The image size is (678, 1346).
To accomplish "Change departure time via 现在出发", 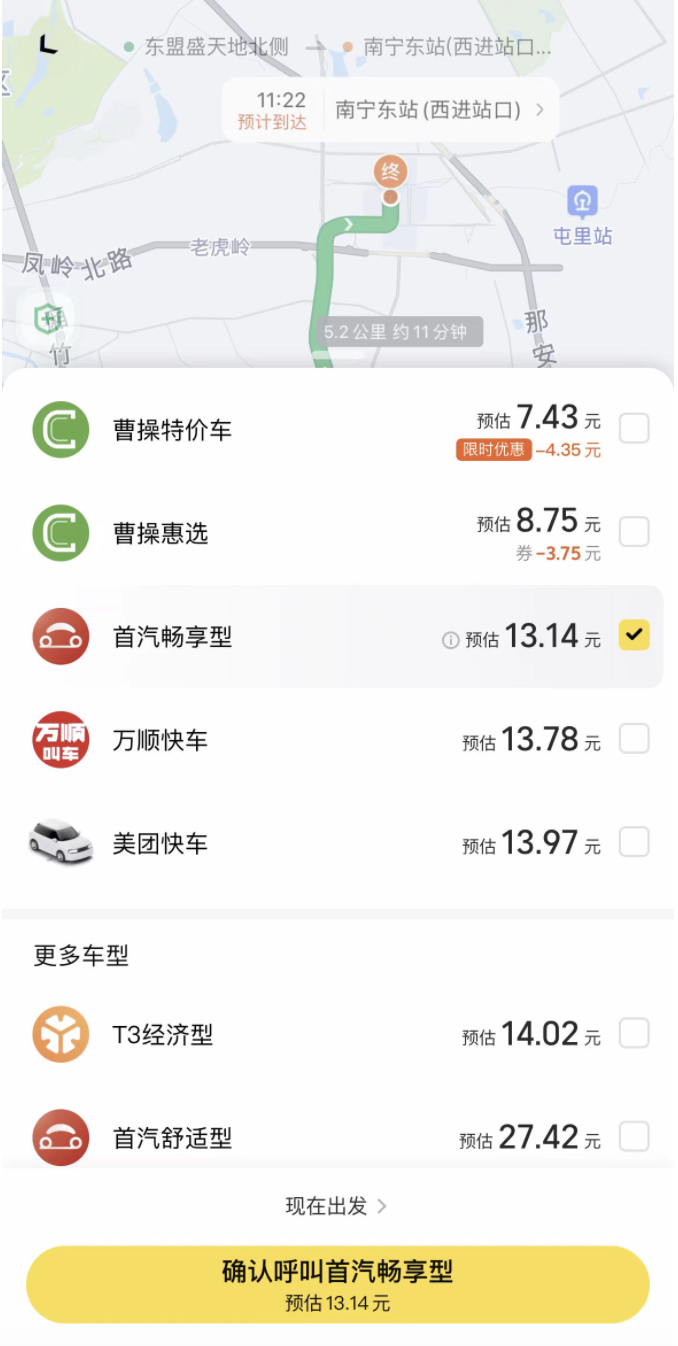I will pyautogui.click(x=336, y=1206).
